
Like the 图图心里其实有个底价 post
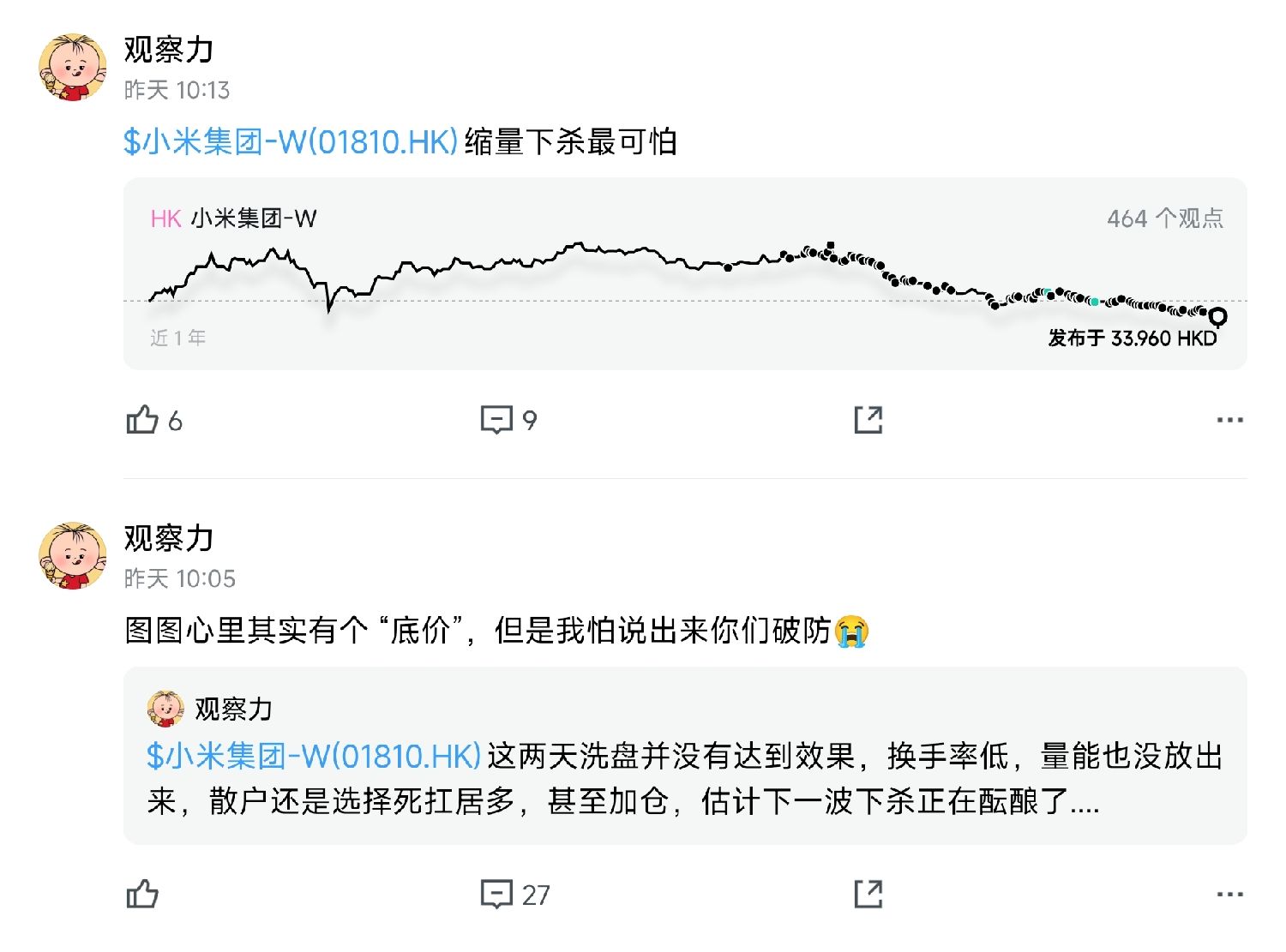coord(143,894)
